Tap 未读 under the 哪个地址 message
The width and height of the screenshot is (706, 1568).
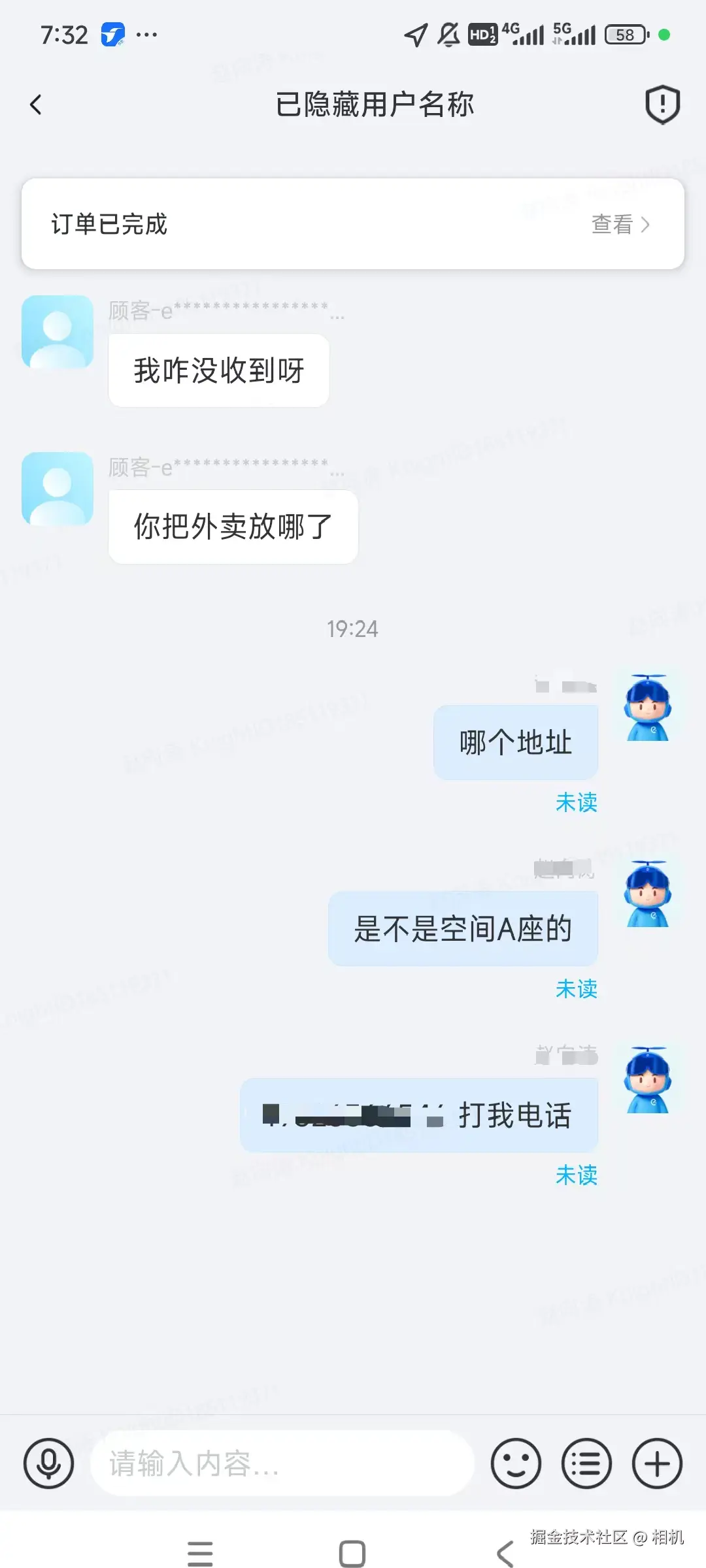(577, 804)
